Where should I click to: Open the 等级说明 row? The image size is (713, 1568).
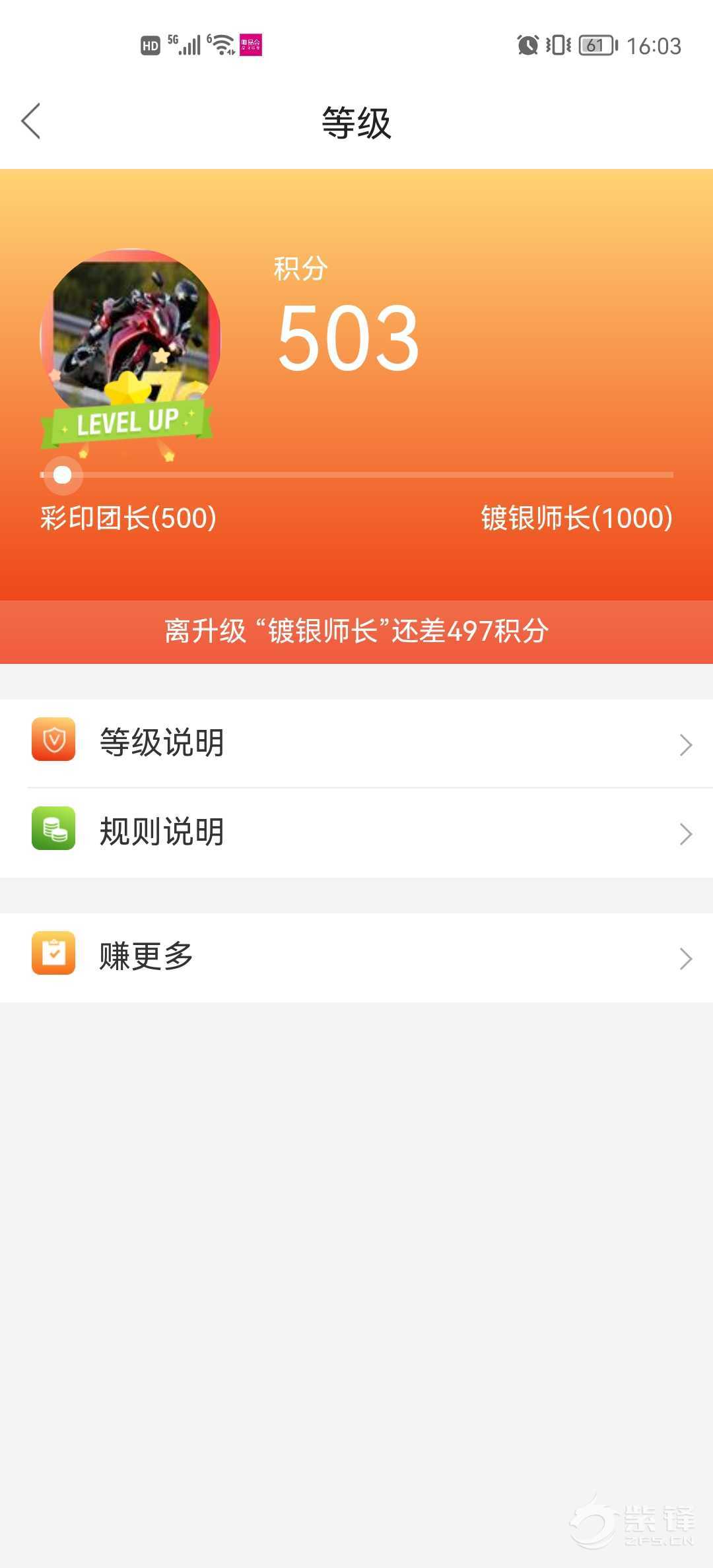(356, 743)
